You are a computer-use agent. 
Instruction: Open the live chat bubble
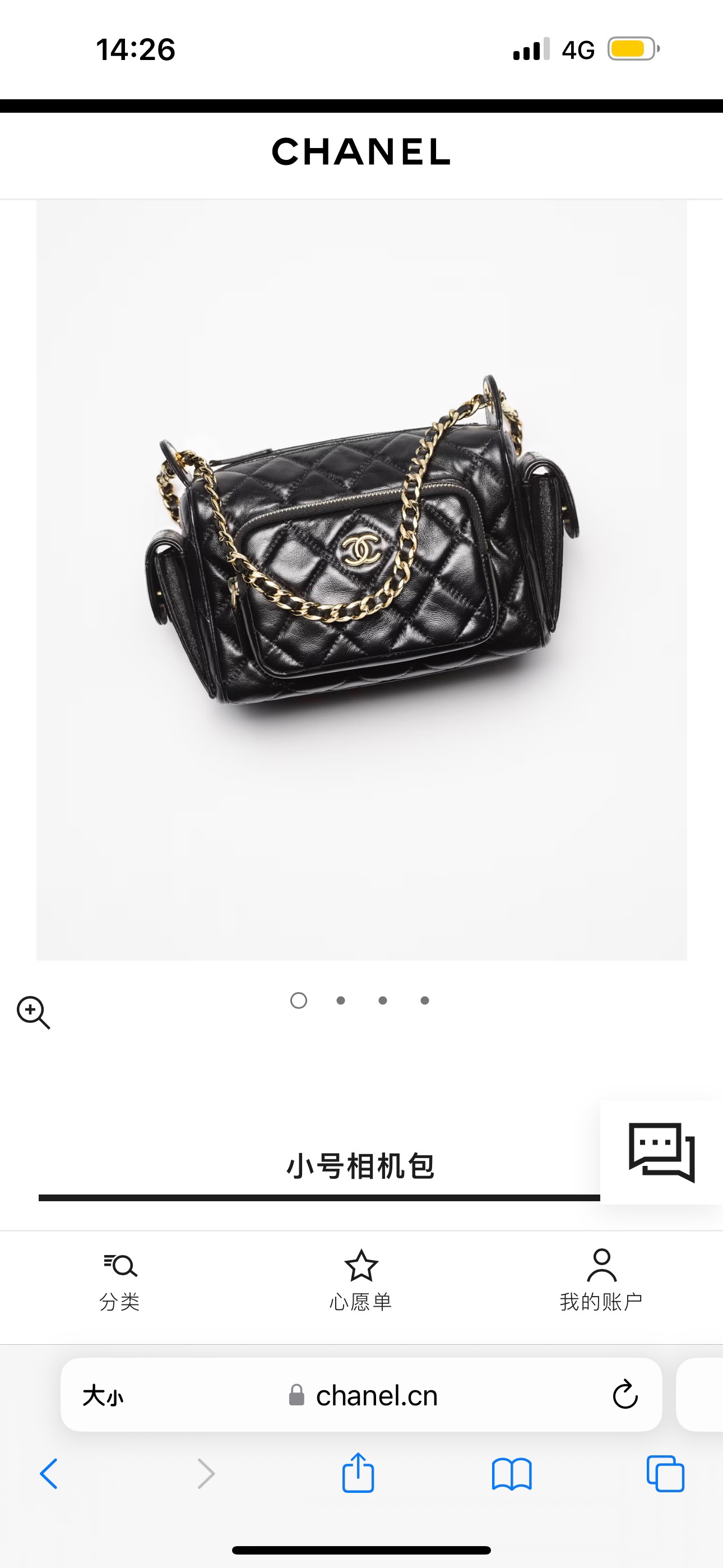point(661,1152)
